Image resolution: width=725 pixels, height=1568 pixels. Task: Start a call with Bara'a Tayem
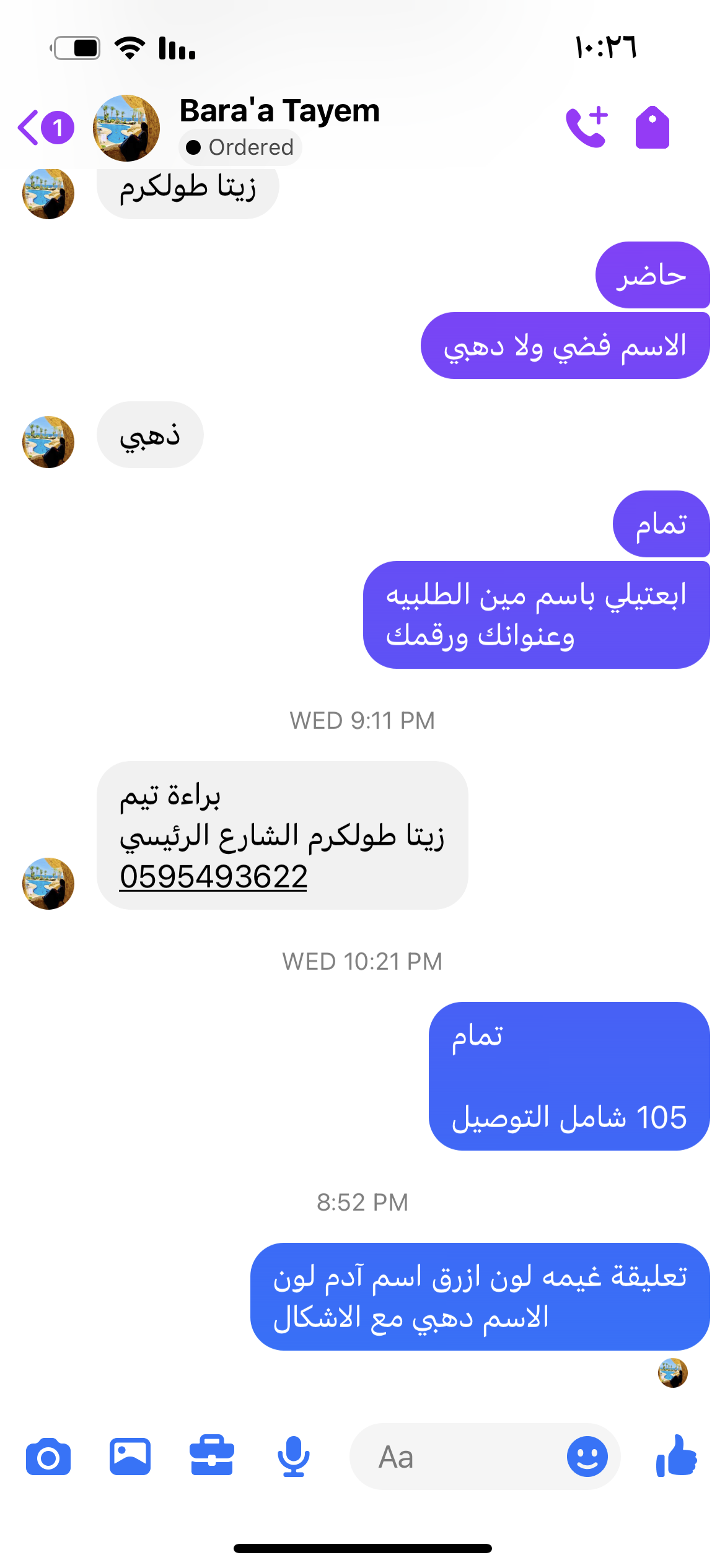click(x=586, y=127)
